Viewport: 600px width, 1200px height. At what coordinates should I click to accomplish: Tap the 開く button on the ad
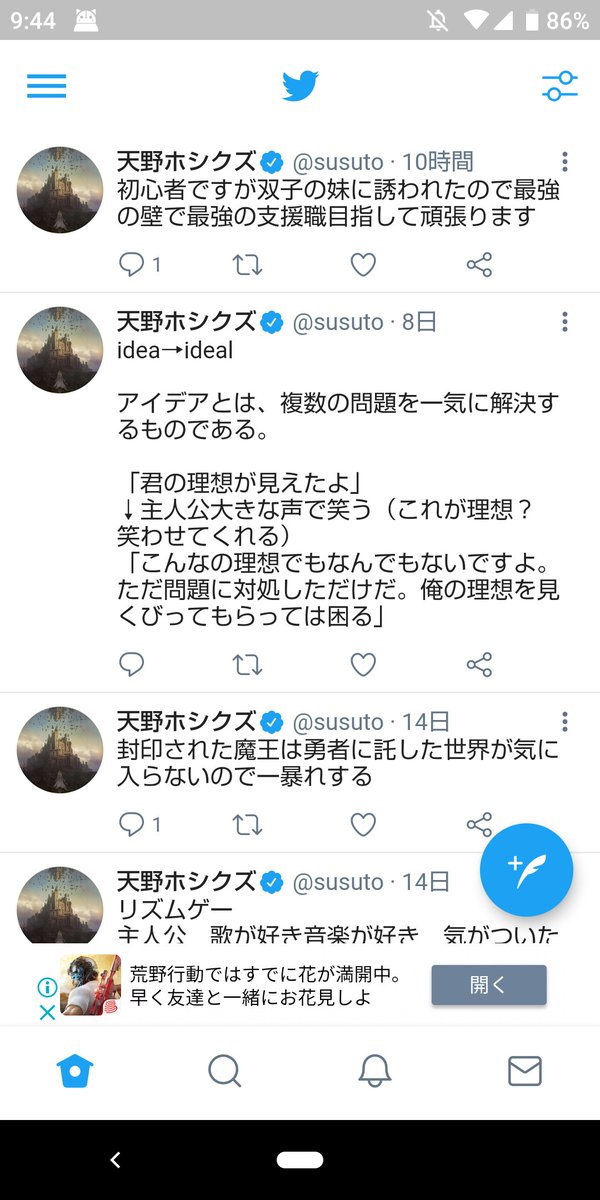[x=489, y=985]
